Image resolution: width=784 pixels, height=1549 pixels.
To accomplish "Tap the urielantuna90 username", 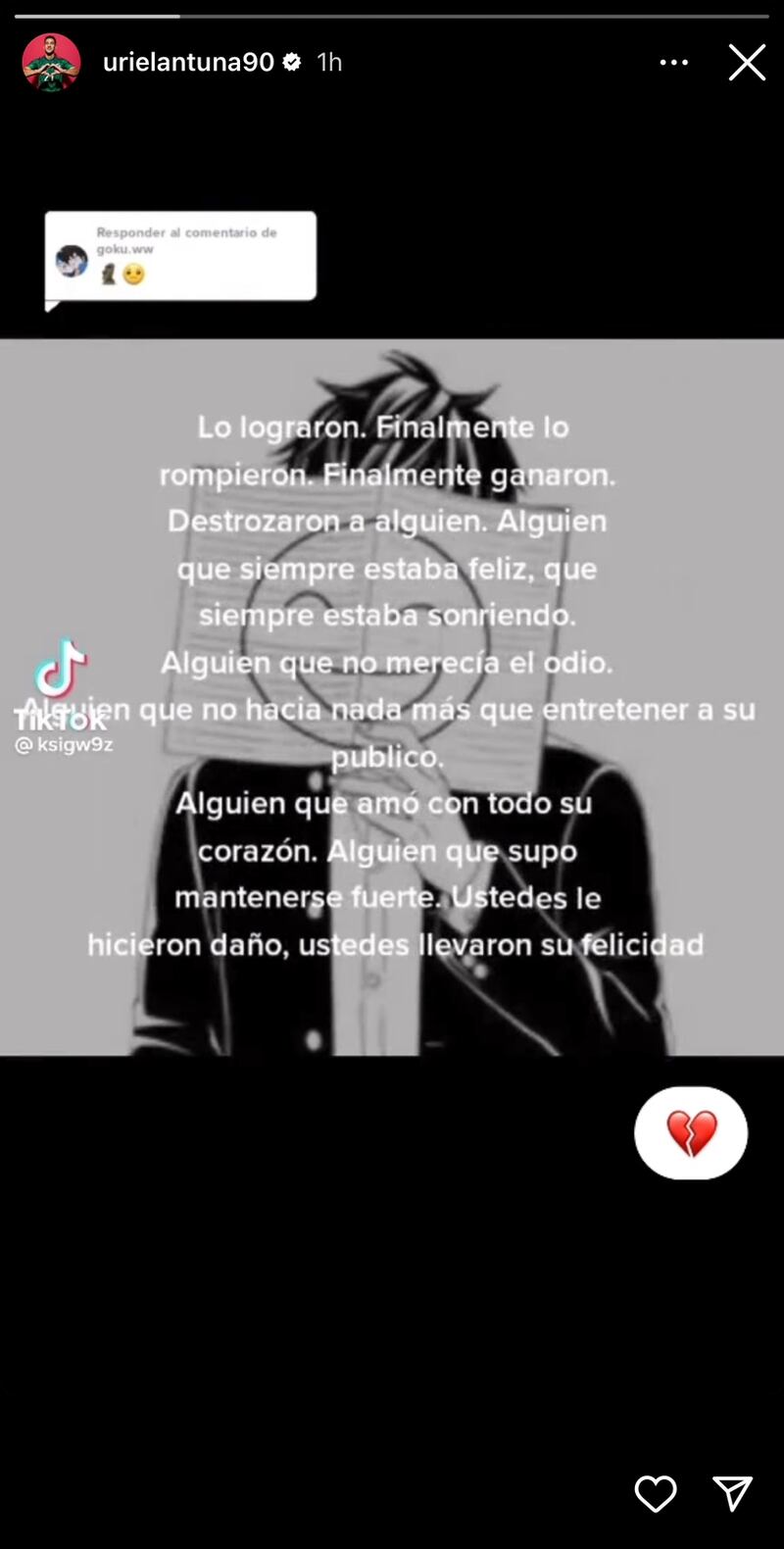I will click(188, 63).
